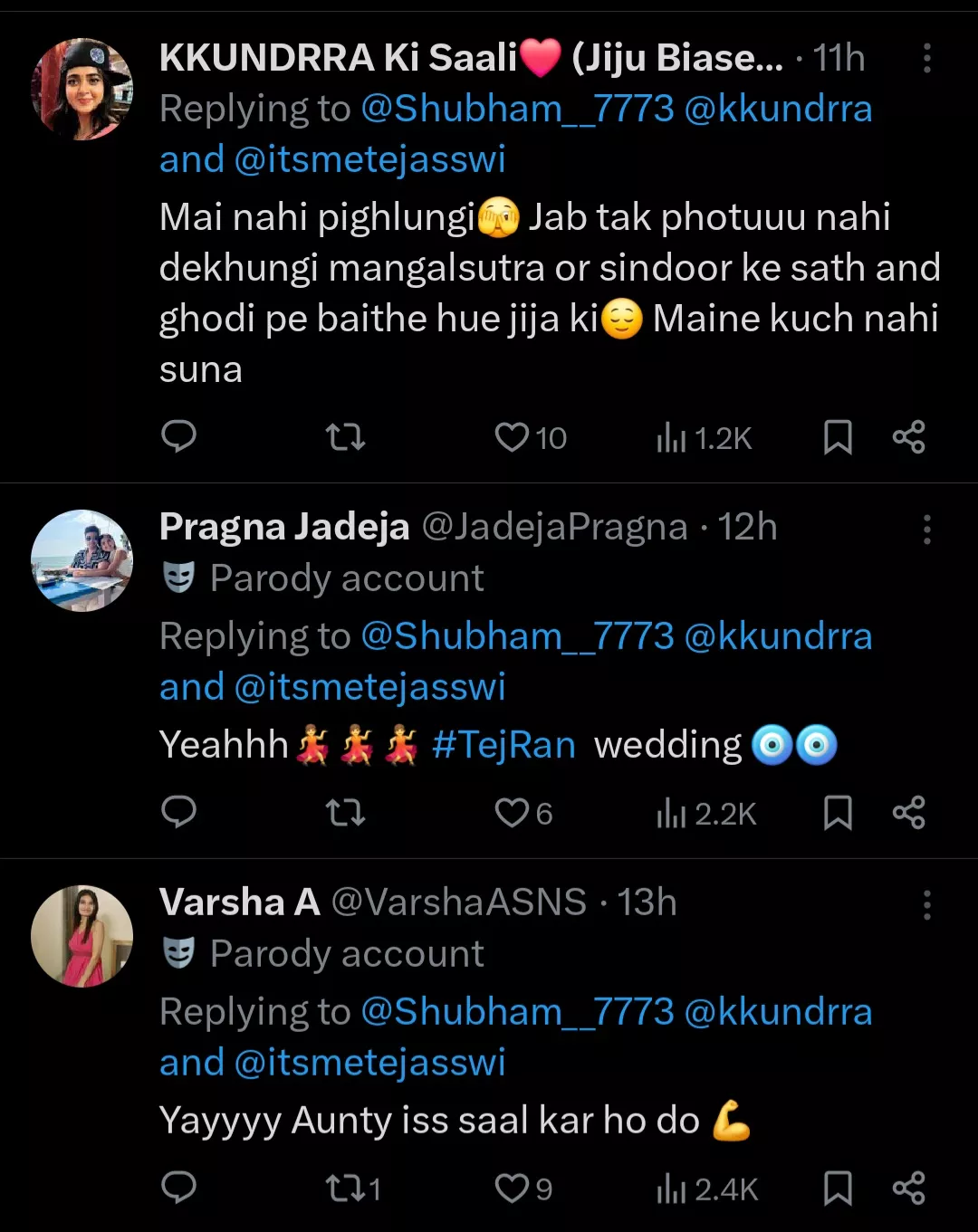The width and height of the screenshot is (978, 1232).
Task: Share Varsha A's reply
Action: click(908, 1189)
